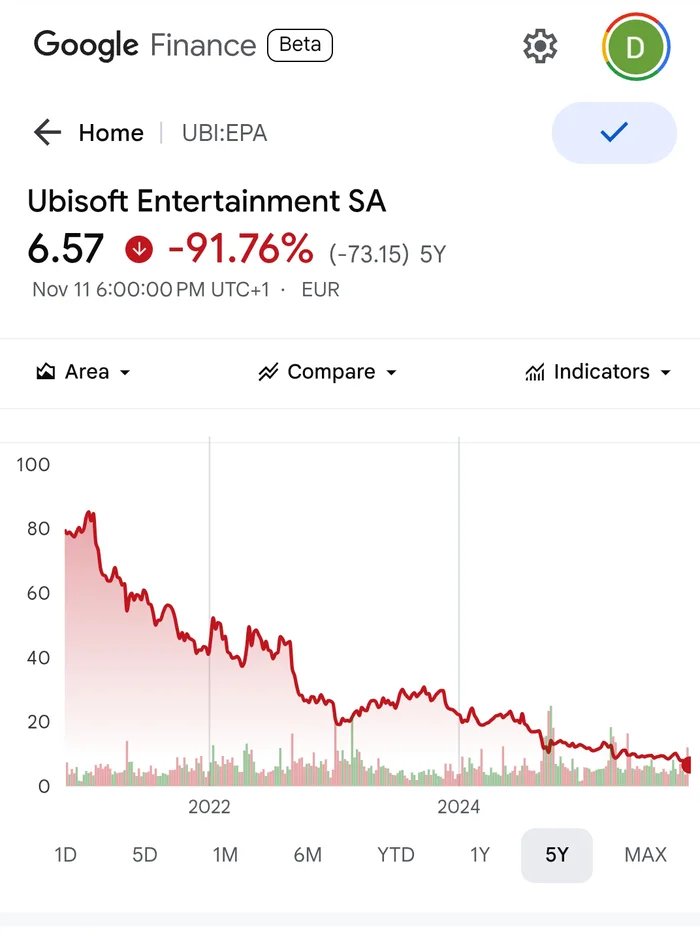Switch chart to 1M range

click(225, 855)
